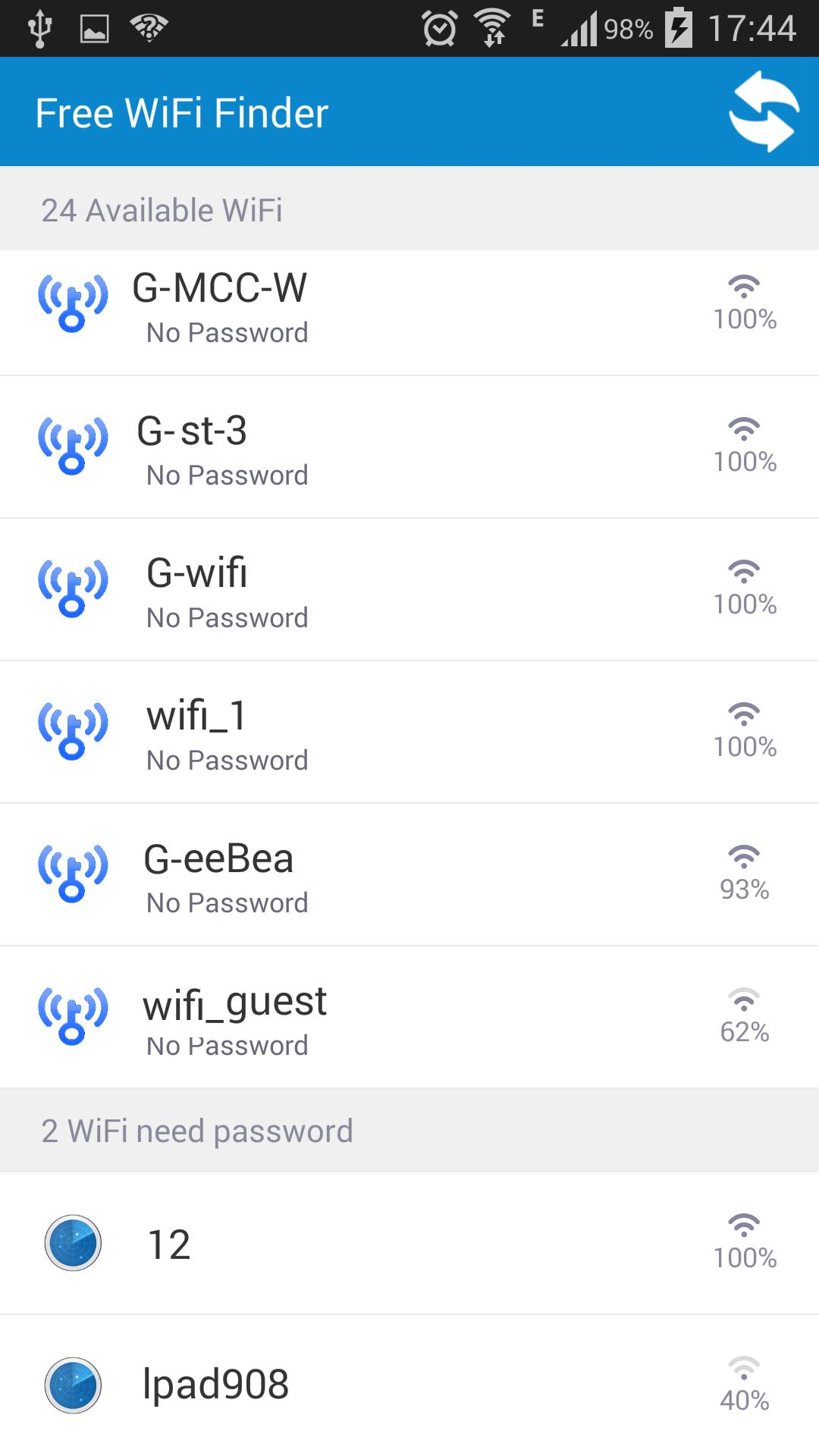Click the signal icon next to wifi_guest
The height and width of the screenshot is (1456, 819).
tap(745, 1015)
